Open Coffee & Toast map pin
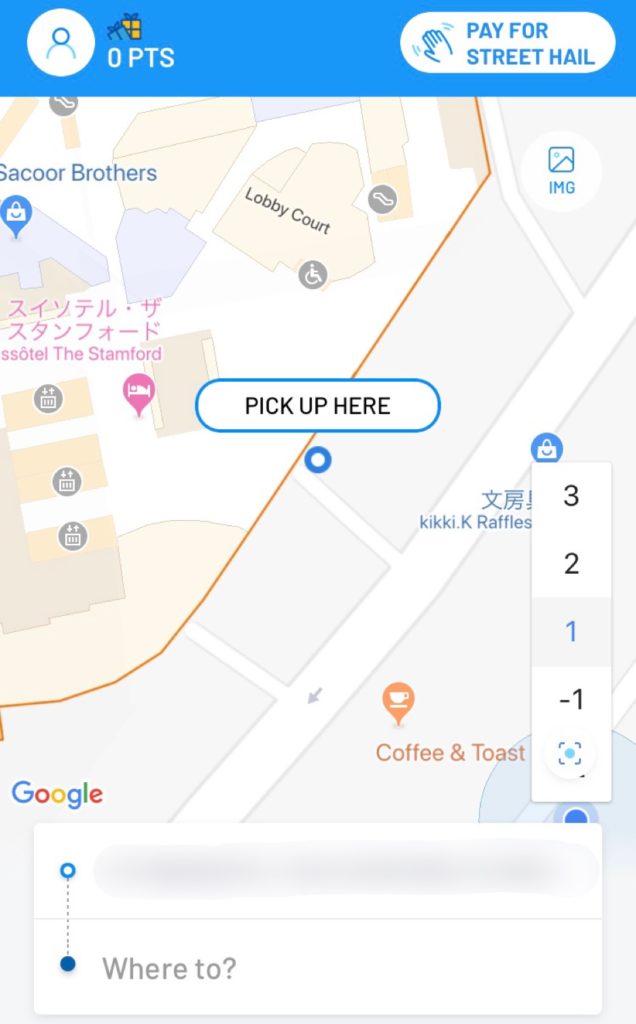636x1024 pixels. 398,703
